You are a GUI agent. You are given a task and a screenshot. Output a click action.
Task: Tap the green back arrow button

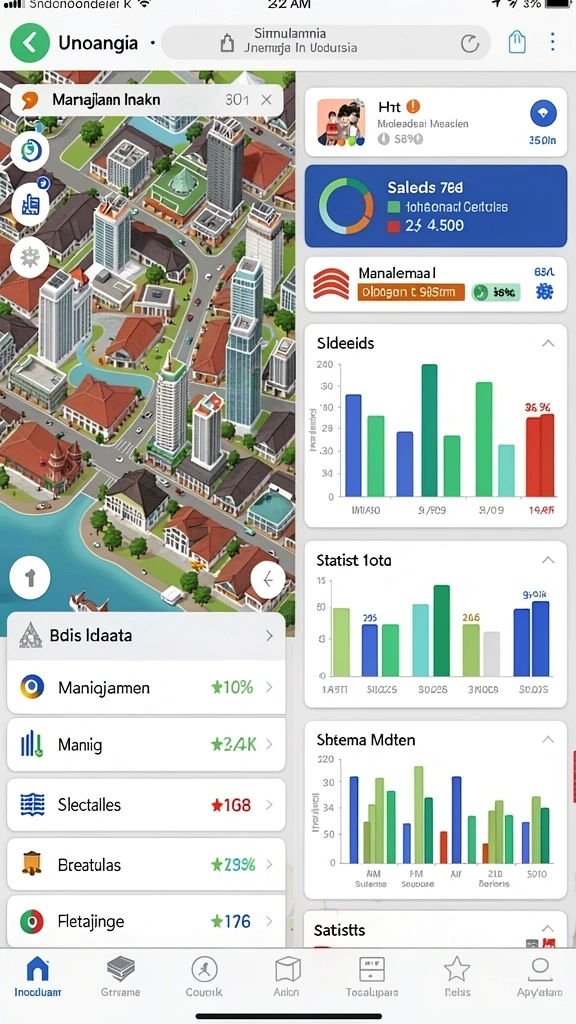pyautogui.click(x=30, y=43)
